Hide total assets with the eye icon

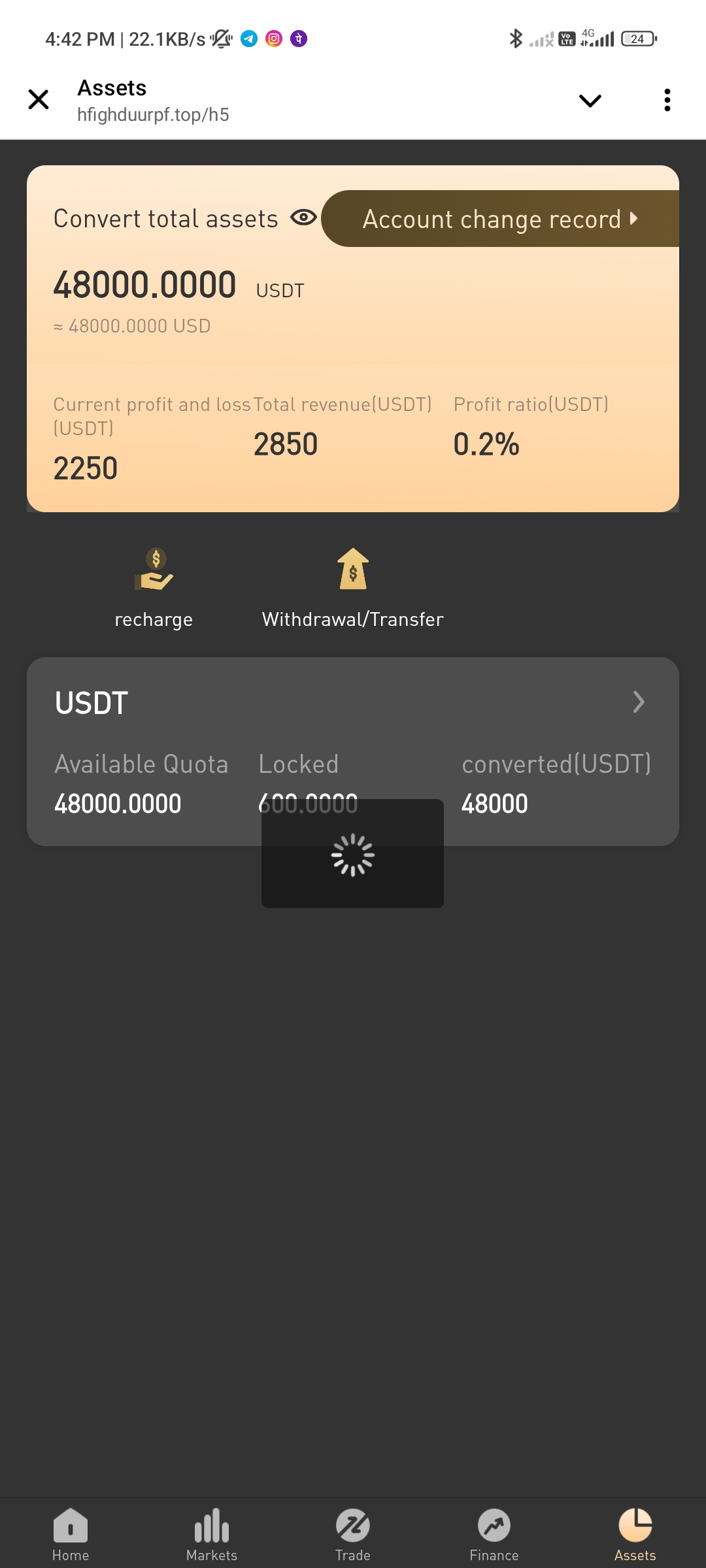(x=303, y=218)
